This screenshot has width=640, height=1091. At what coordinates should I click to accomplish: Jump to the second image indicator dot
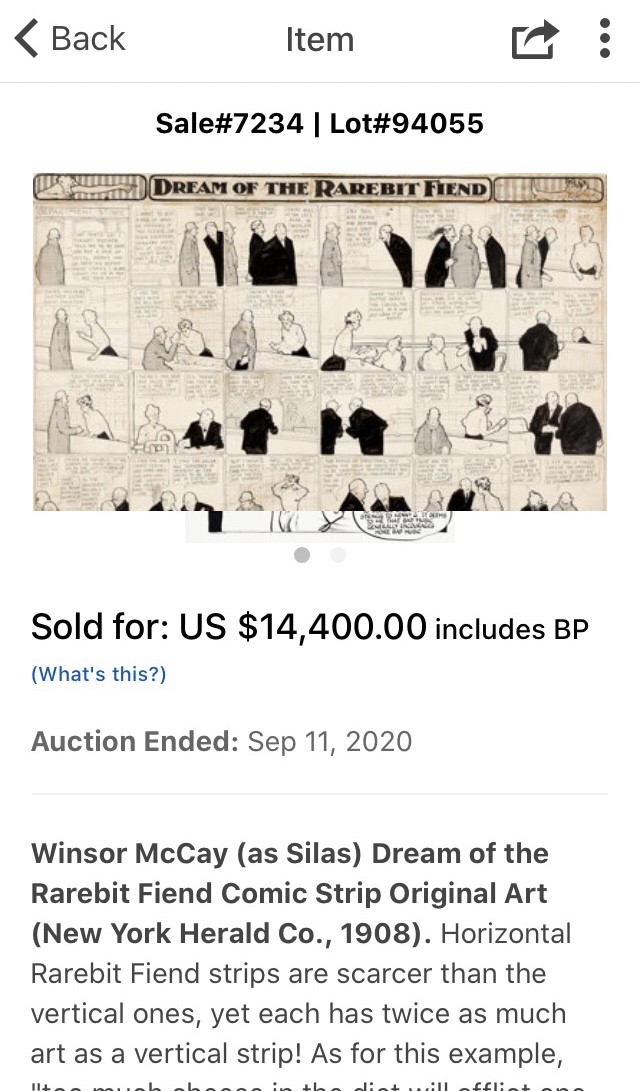(x=338, y=555)
